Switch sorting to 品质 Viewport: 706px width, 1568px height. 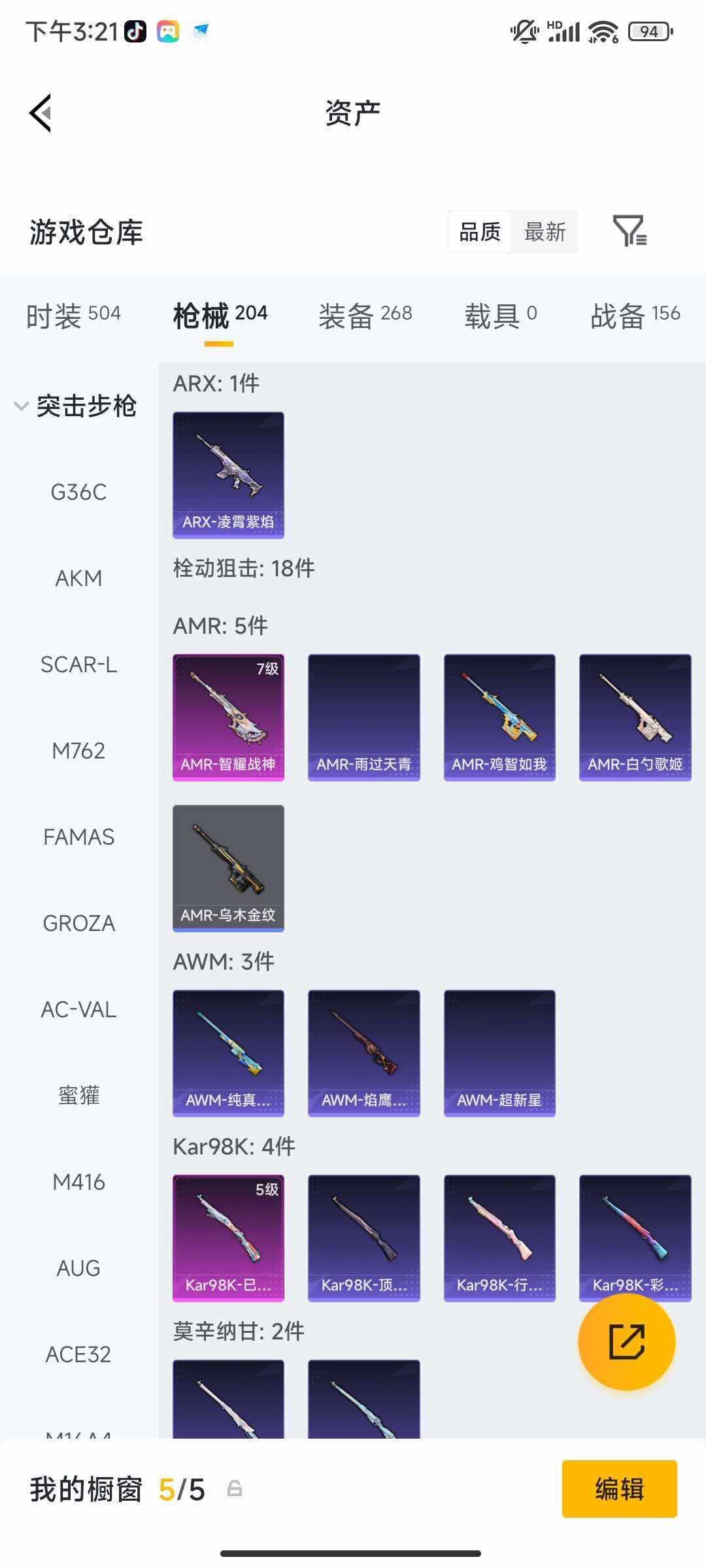coord(479,232)
